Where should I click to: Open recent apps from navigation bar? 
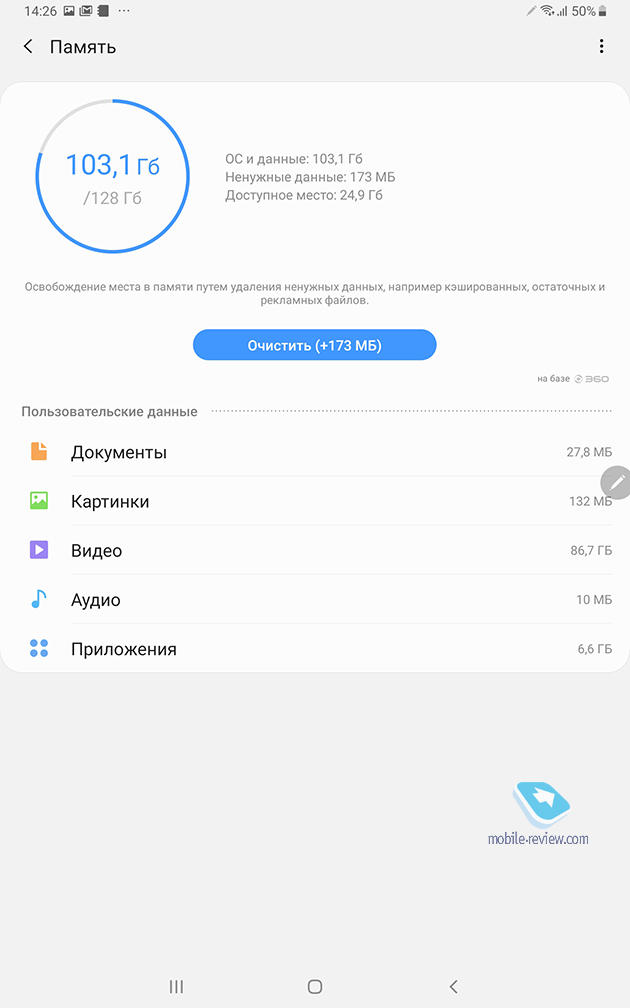tap(176, 986)
